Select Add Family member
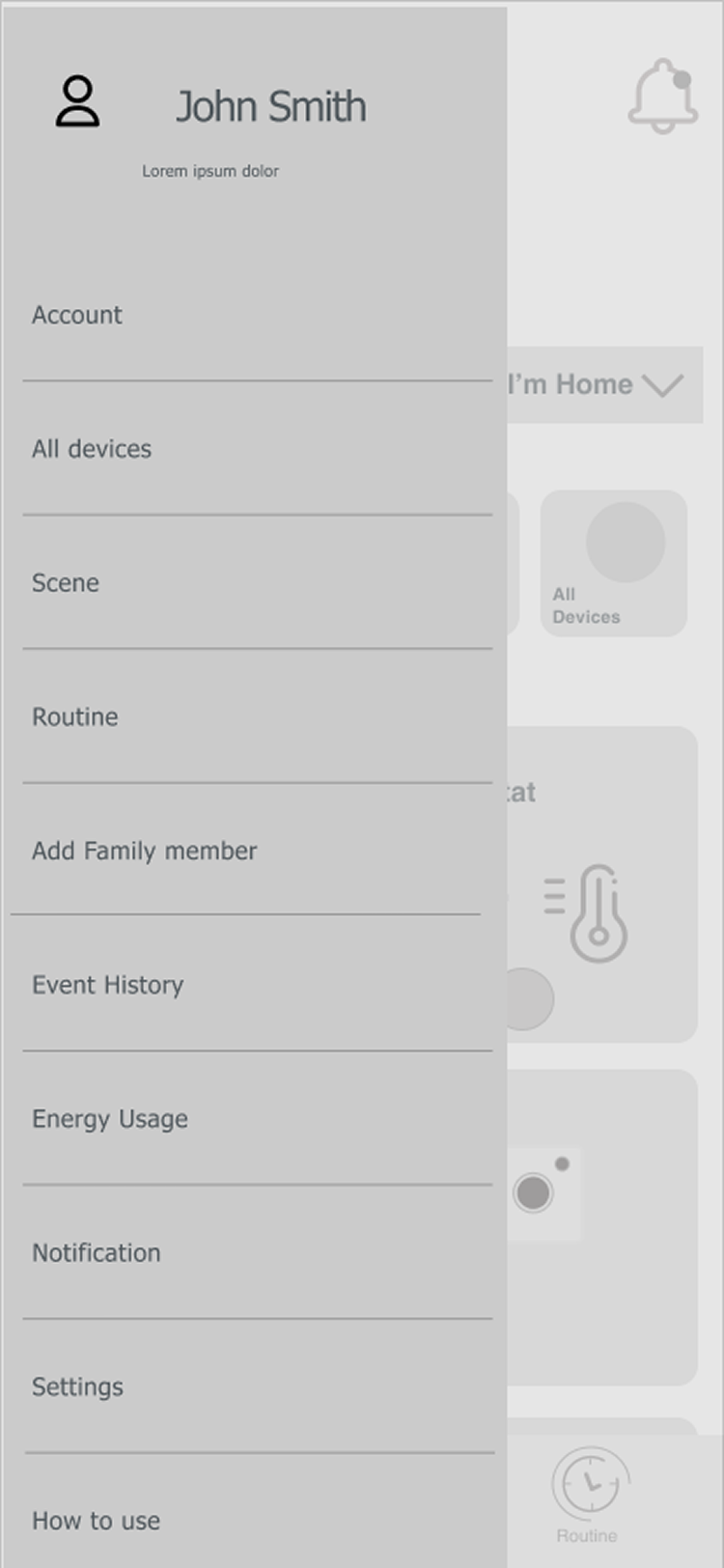This screenshot has width=724, height=1568. pos(145,851)
